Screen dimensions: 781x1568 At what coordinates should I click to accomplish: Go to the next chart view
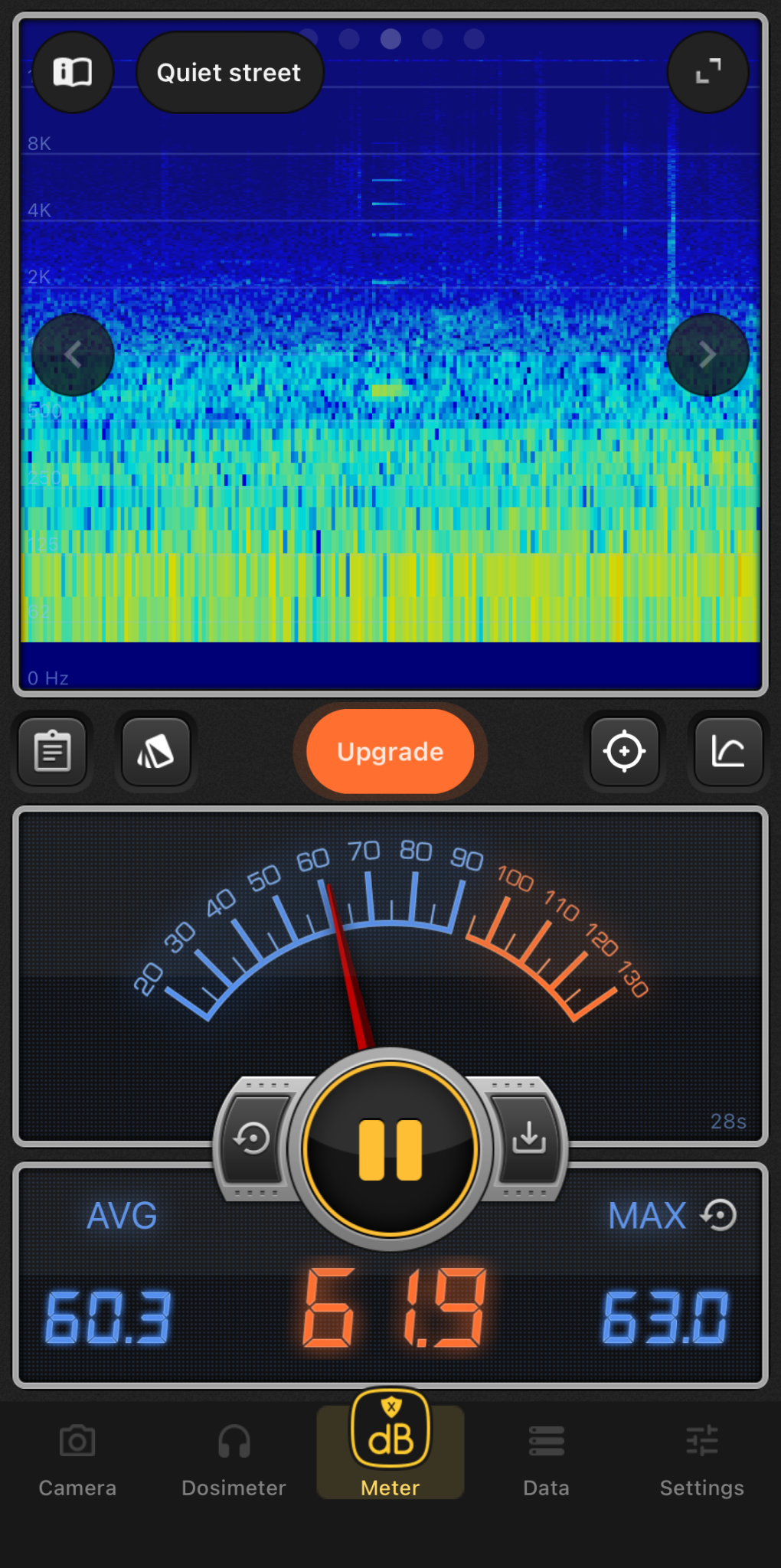point(707,354)
